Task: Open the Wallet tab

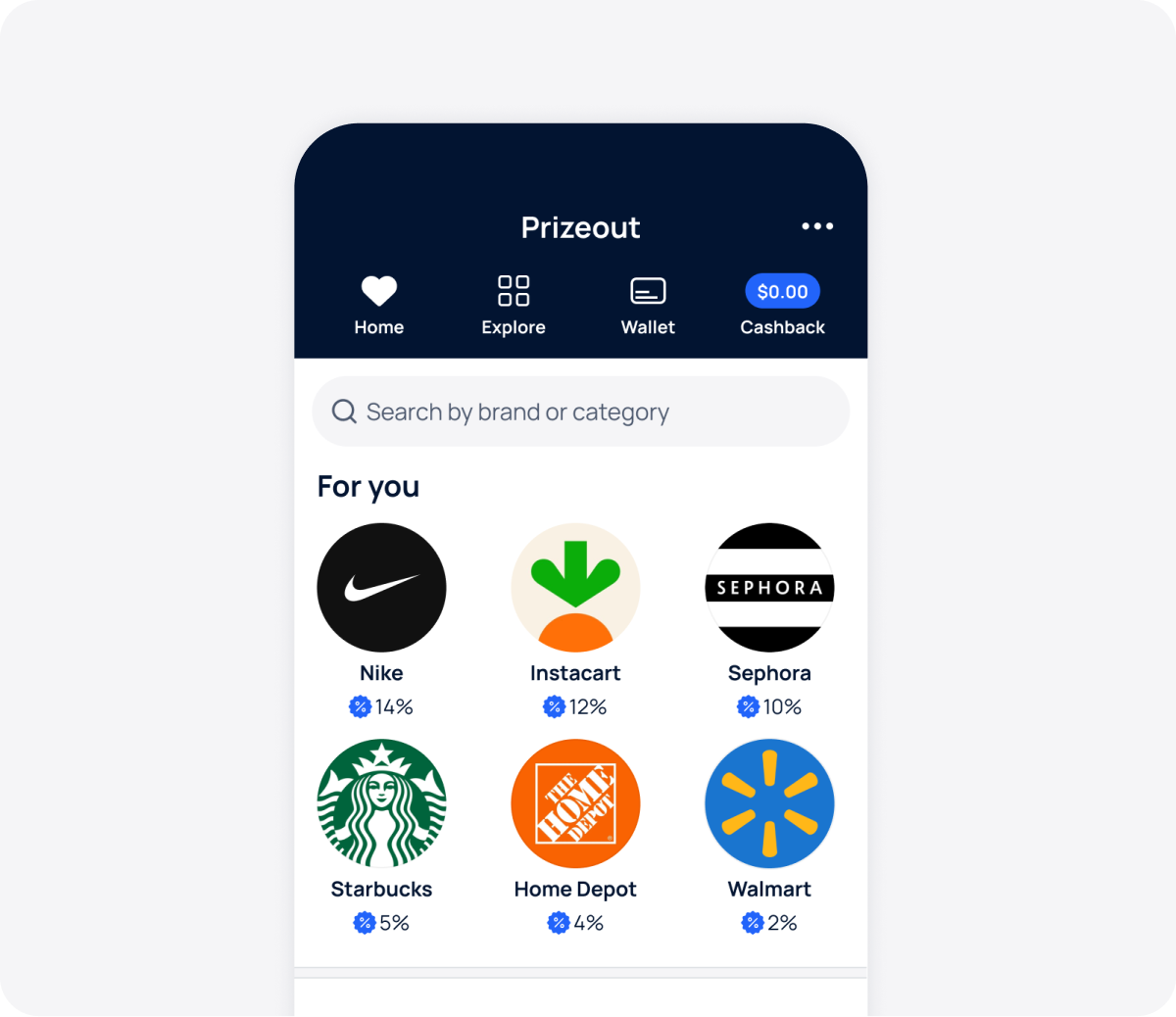Action: pos(648,305)
